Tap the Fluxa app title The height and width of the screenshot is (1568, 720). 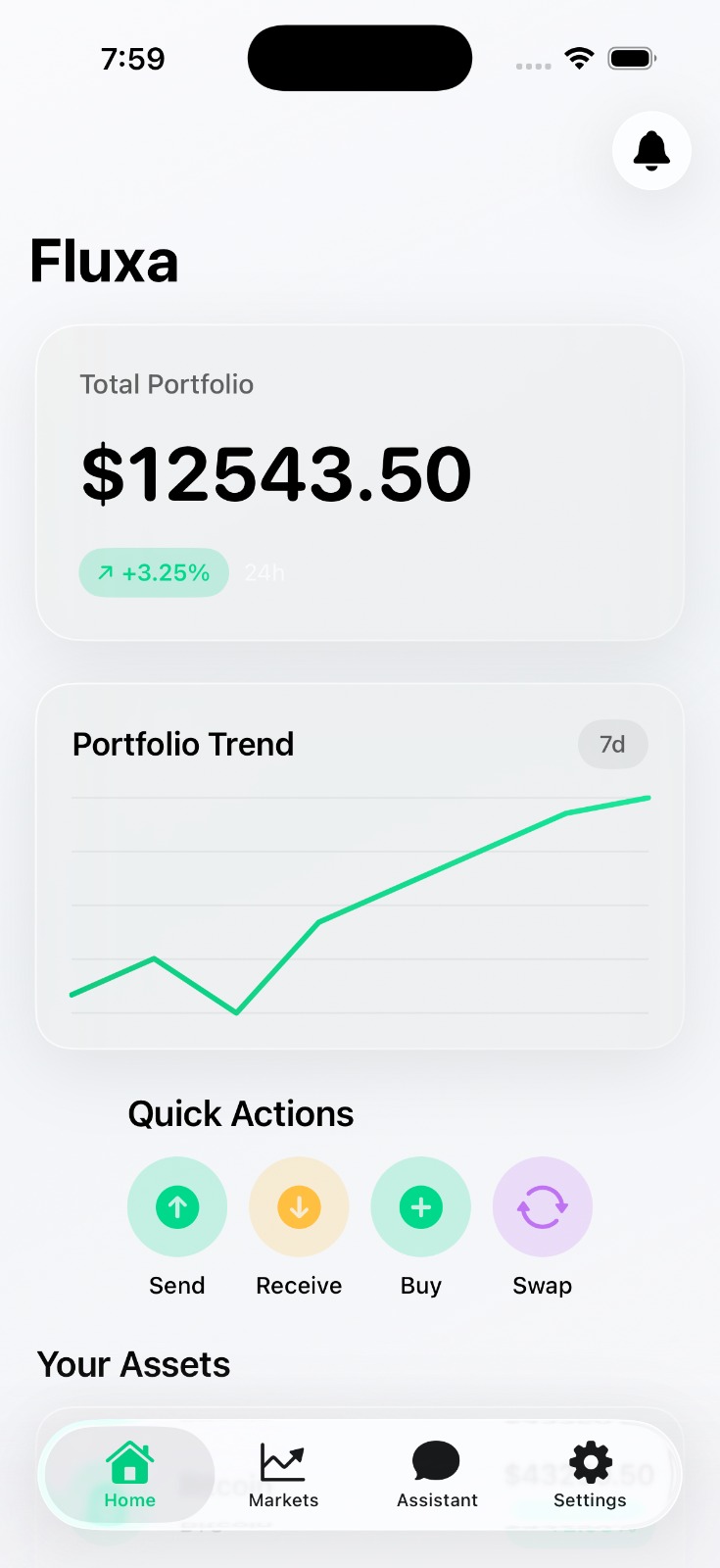(x=104, y=260)
